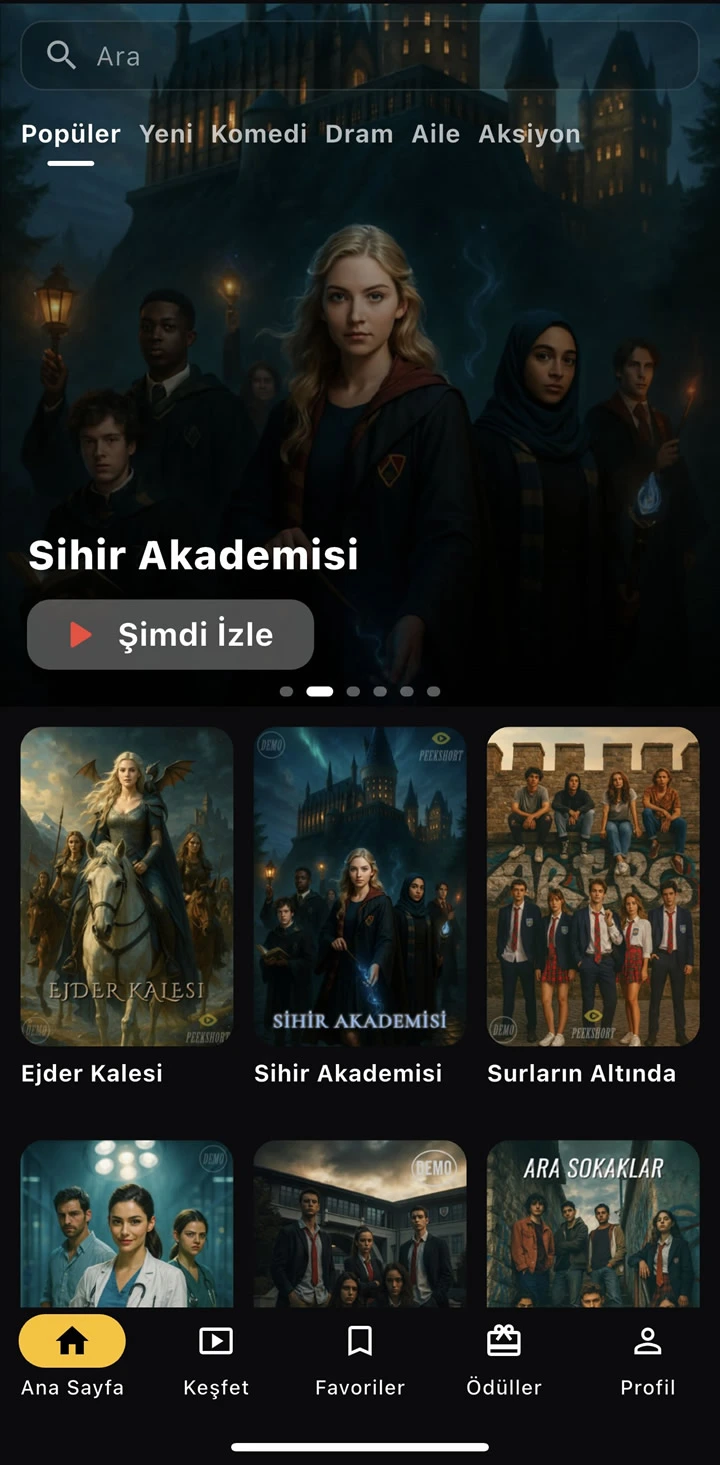The width and height of the screenshot is (720, 1465).
Task: Open the Ana Sayfa home icon
Action: [71, 1339]
